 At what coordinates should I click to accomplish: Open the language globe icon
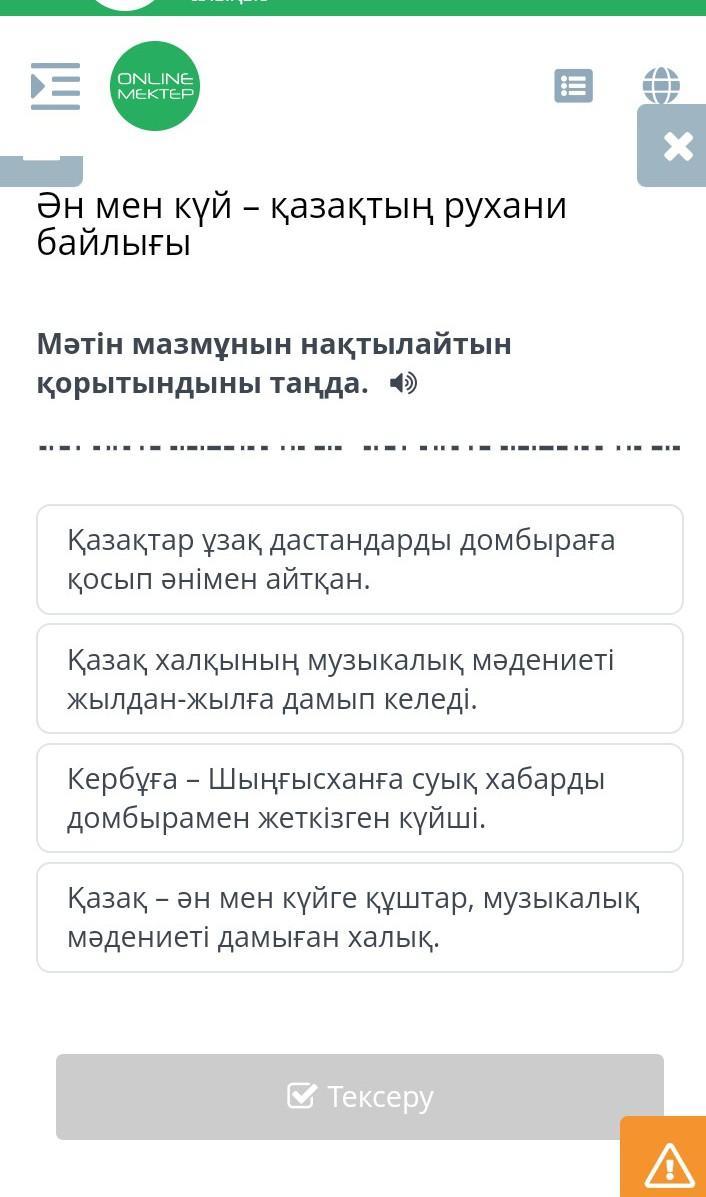click(x=661, y=86)
